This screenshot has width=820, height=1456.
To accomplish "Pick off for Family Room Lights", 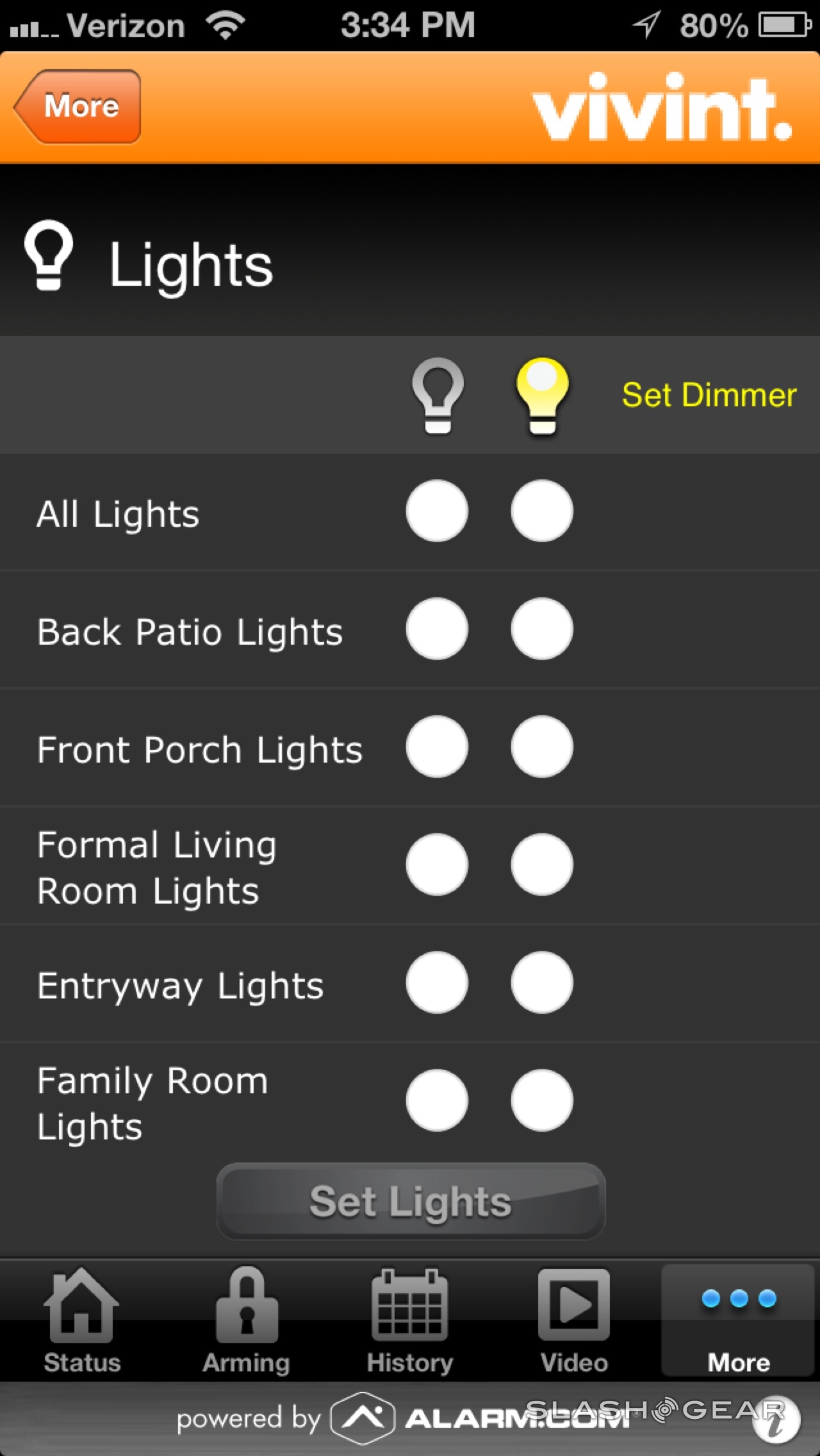I will click(437, 1101).
